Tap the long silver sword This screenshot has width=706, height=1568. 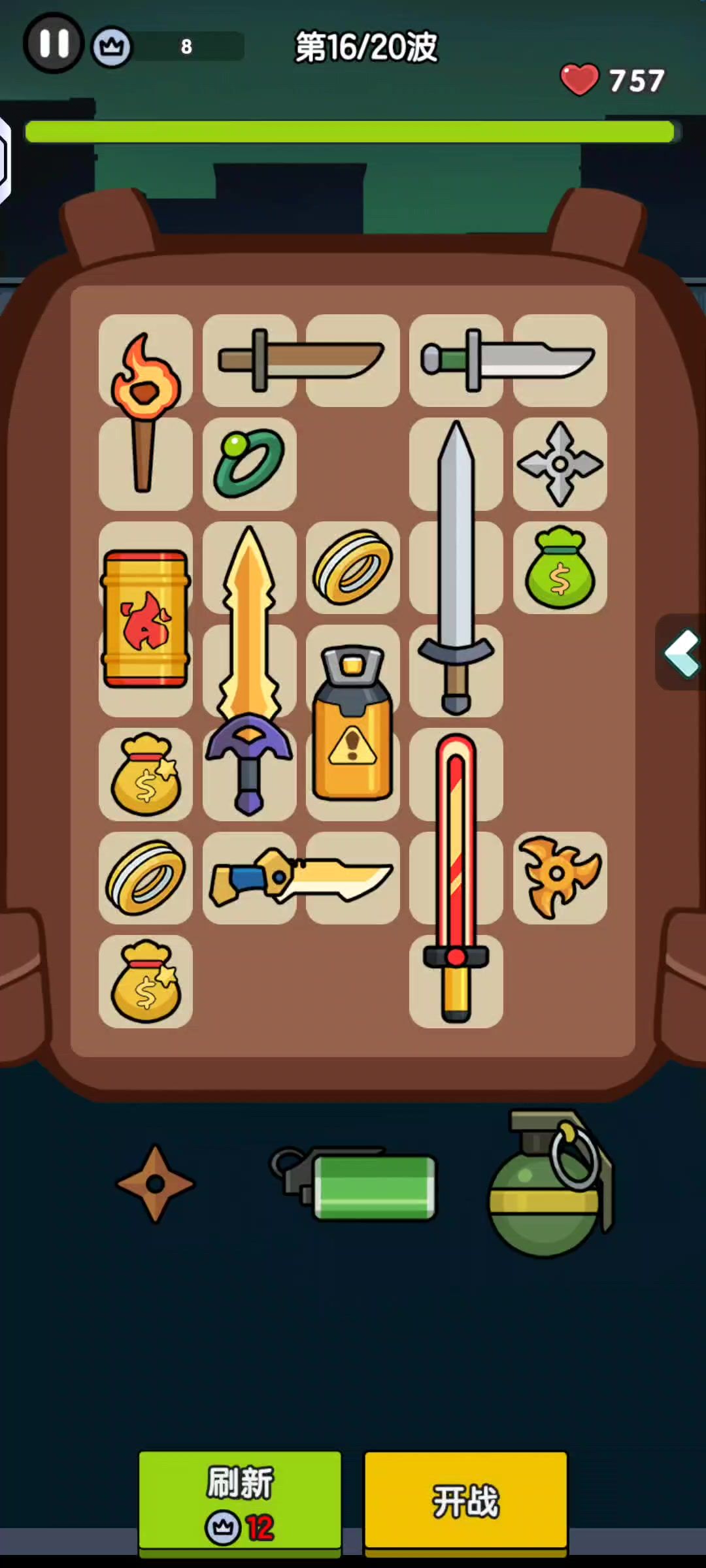[456, 568]
